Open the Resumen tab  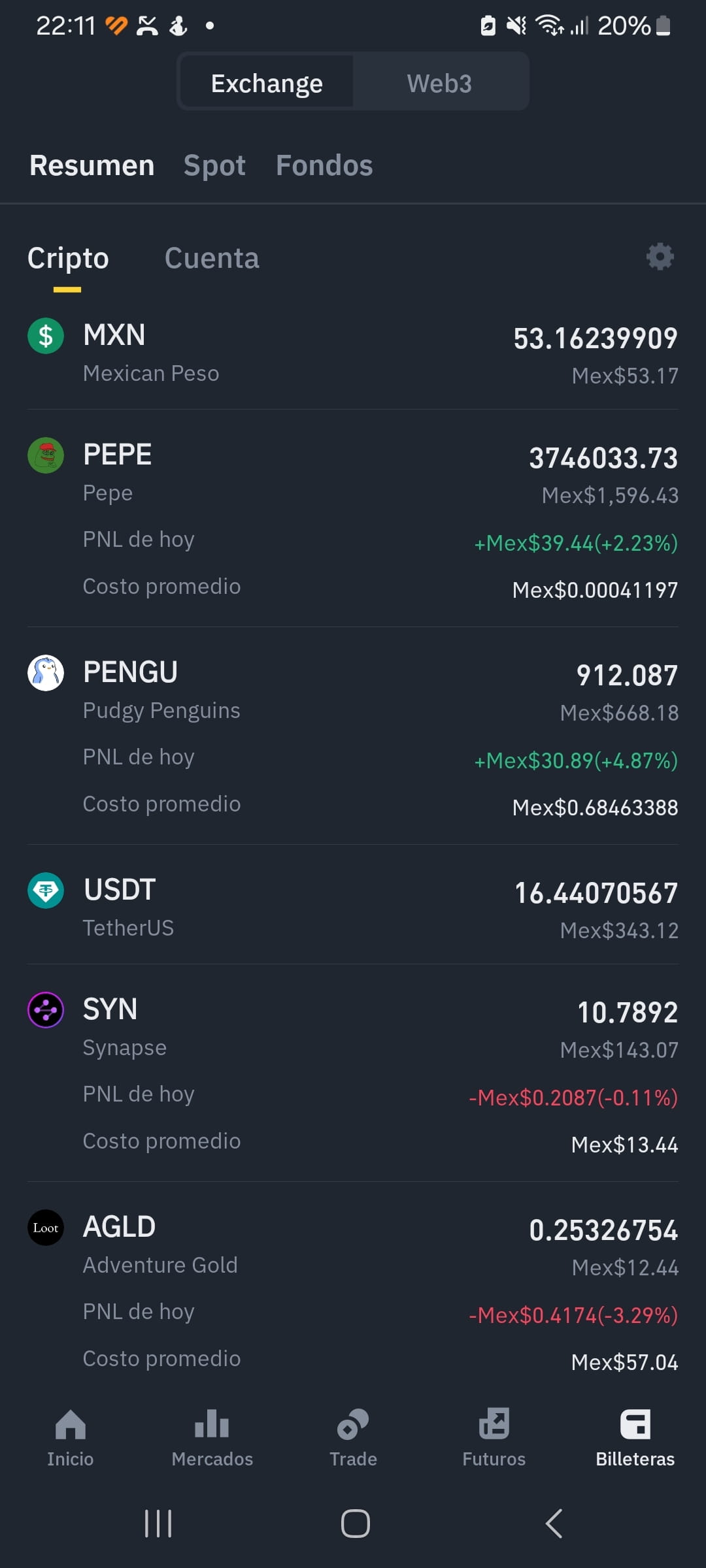click(x=92, y=165)
